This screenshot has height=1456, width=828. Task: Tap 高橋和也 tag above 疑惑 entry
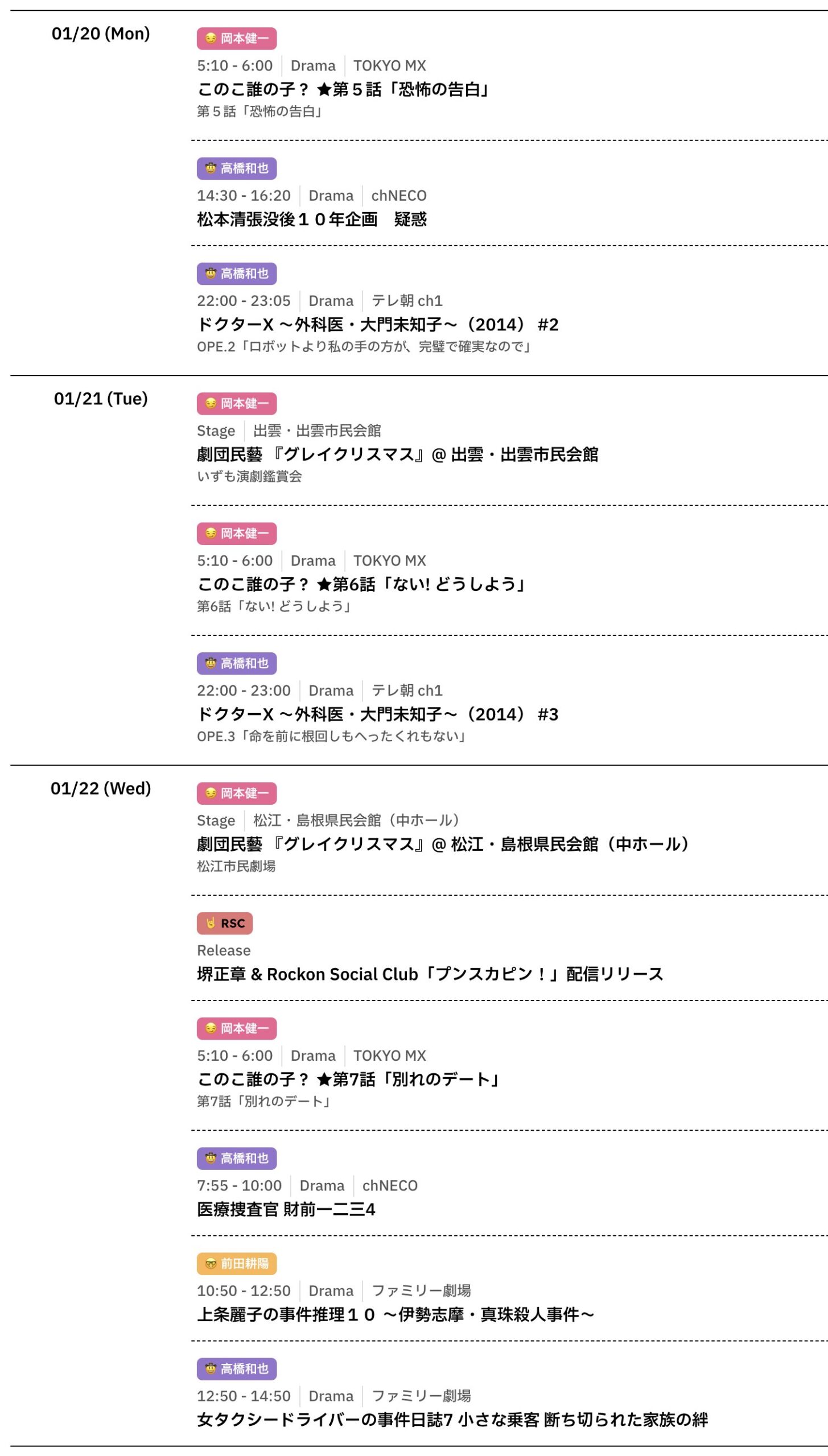pyautogui.click(x=237, y=168)
